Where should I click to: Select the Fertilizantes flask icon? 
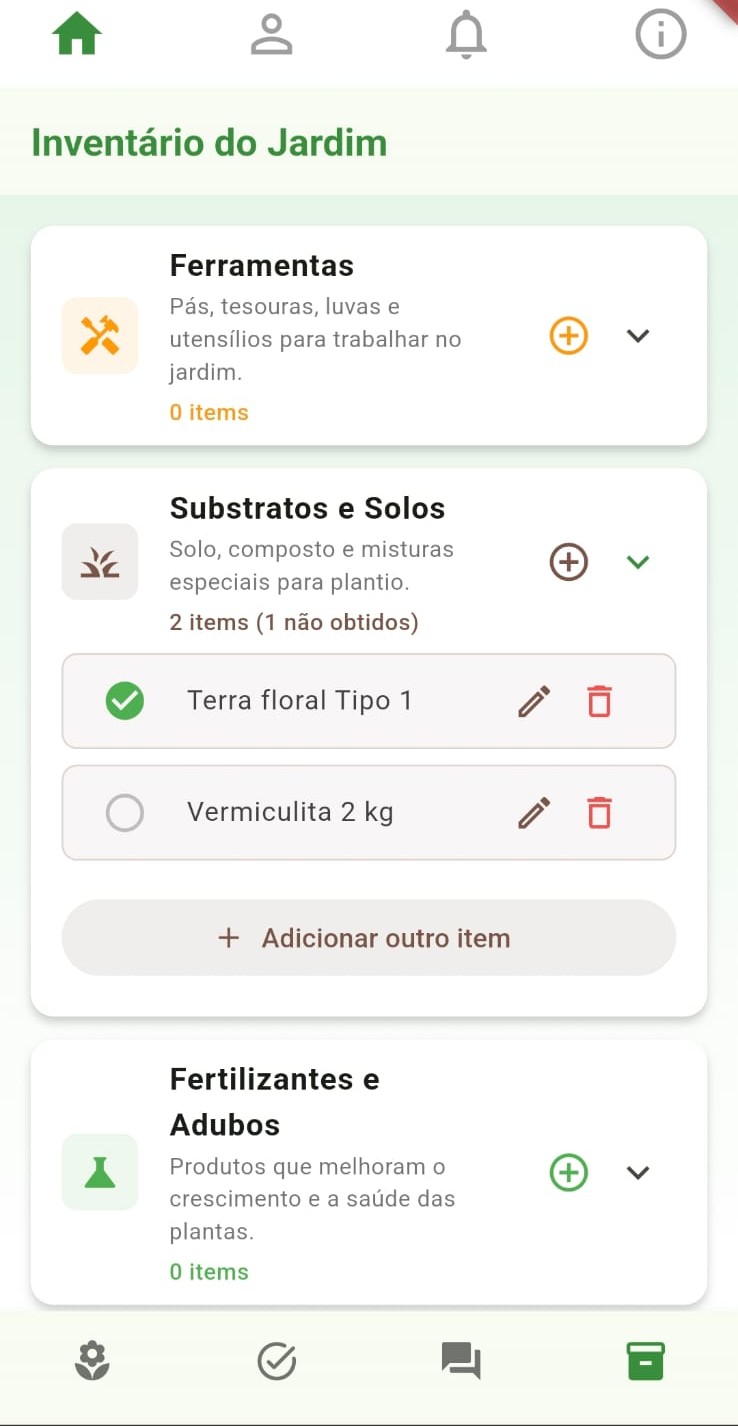click(100, 1172)
